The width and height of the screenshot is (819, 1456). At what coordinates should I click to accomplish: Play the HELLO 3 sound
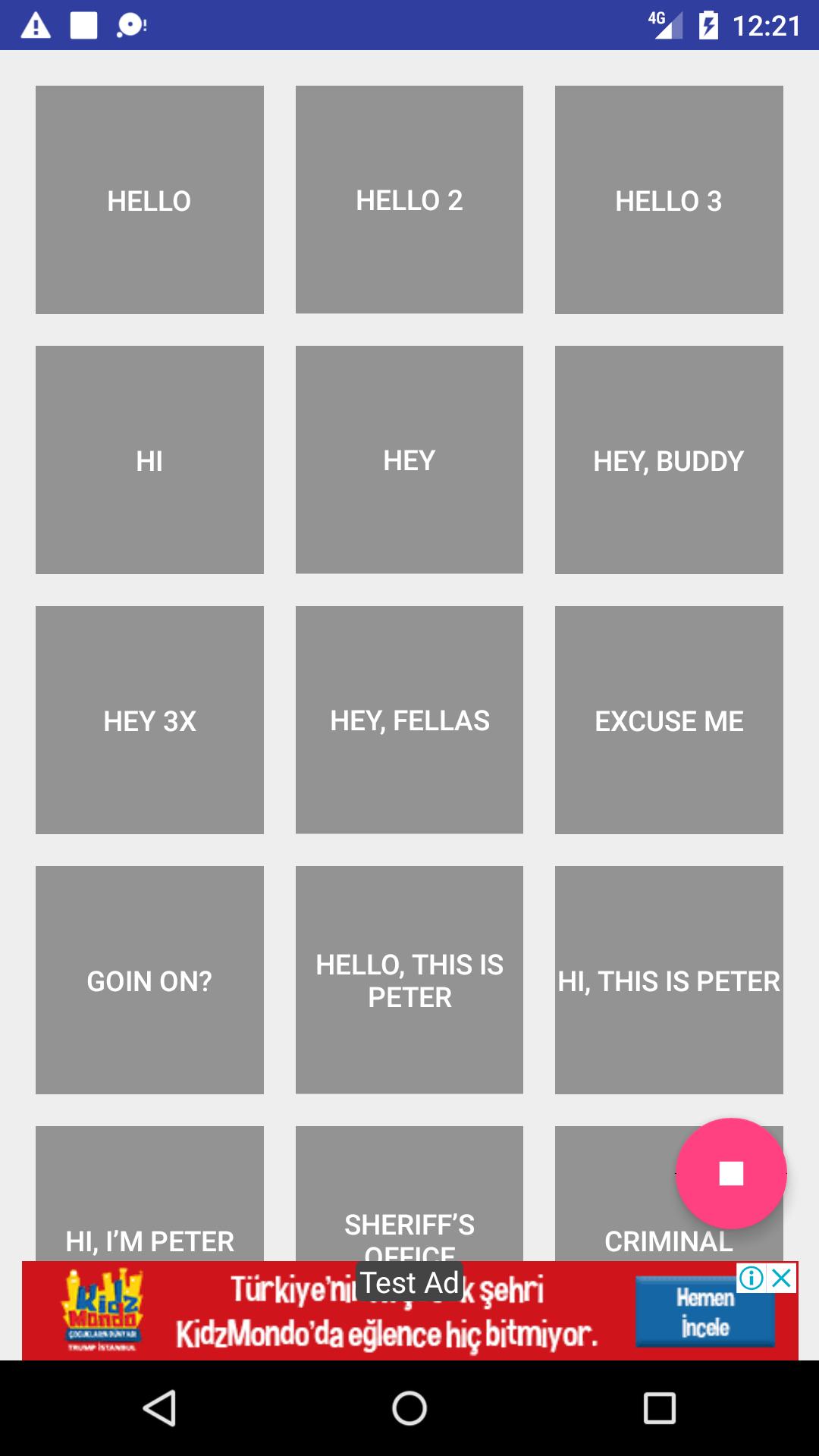(670, 199)
